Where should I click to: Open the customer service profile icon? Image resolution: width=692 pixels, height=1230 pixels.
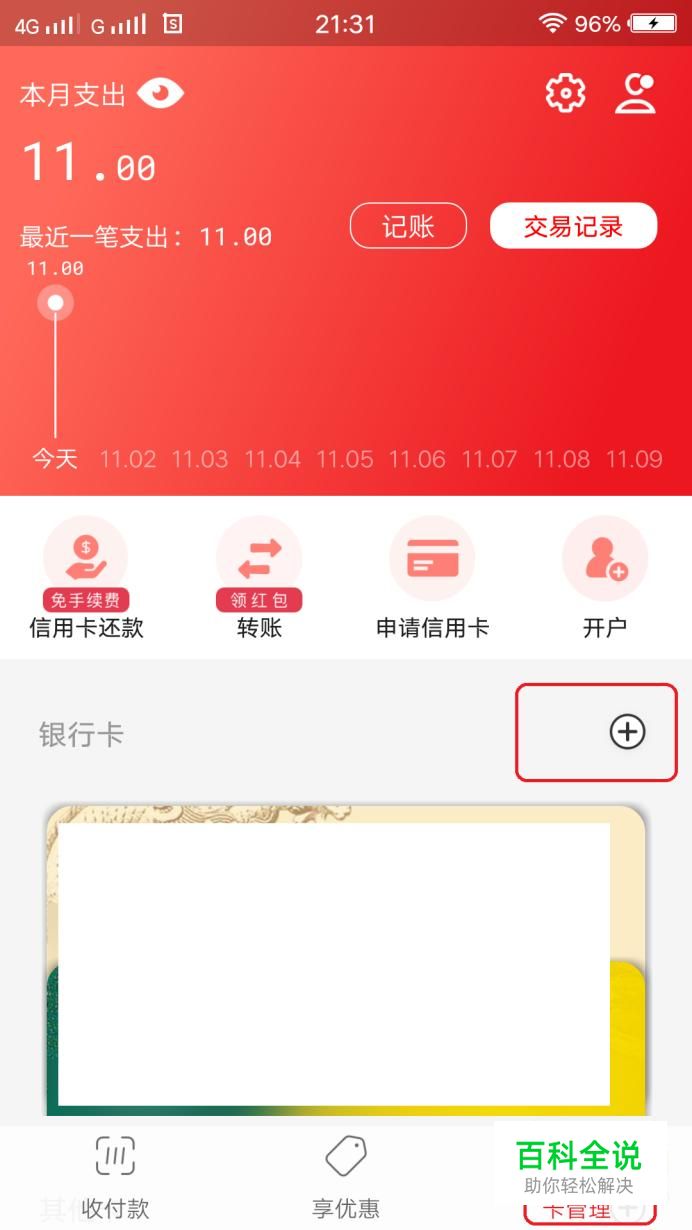pyautogui.click(x=635, y=93)
